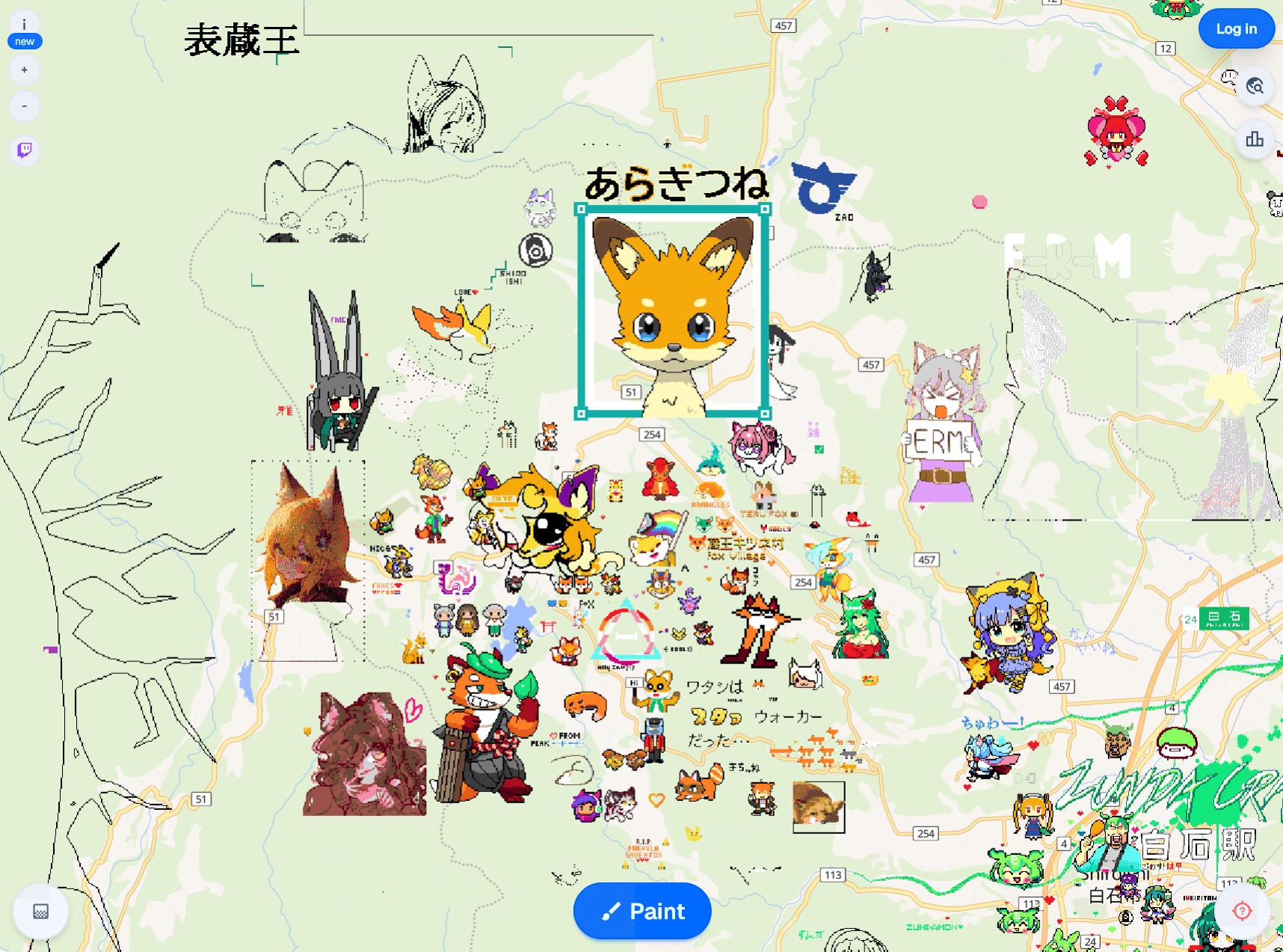Tap the Log in button
This screenshot has width=1283, height=952.
click(1236, 29)
